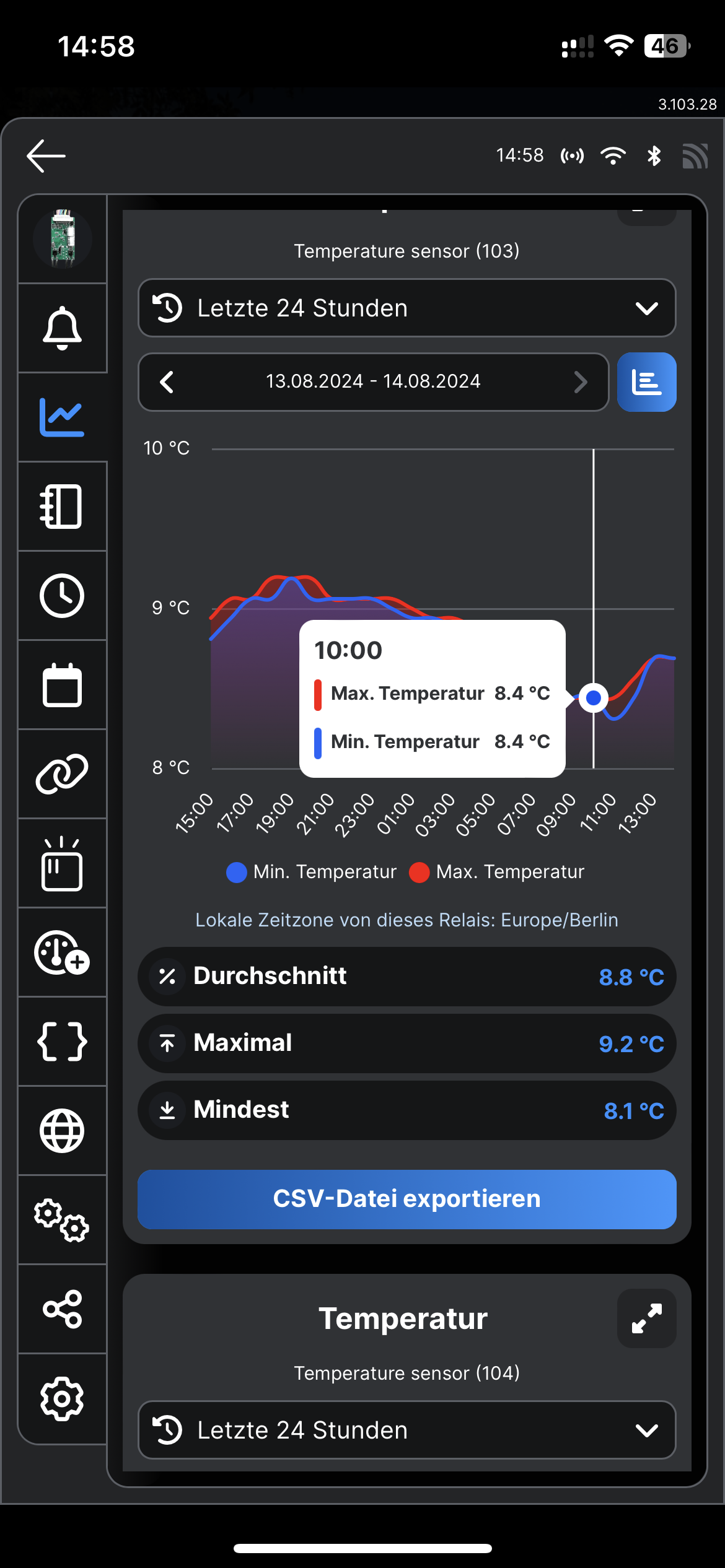Open the Letzte 24 Stunden dropdown for sensor 104
The image size is (725, 1568).
click(x=406, y=1430)
